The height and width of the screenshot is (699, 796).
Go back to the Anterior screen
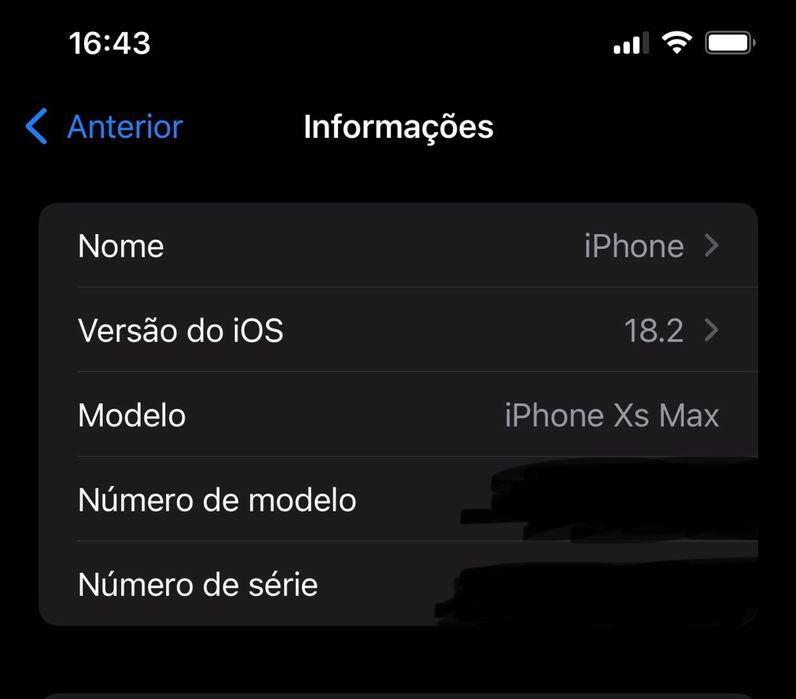(x=105, y=127)
